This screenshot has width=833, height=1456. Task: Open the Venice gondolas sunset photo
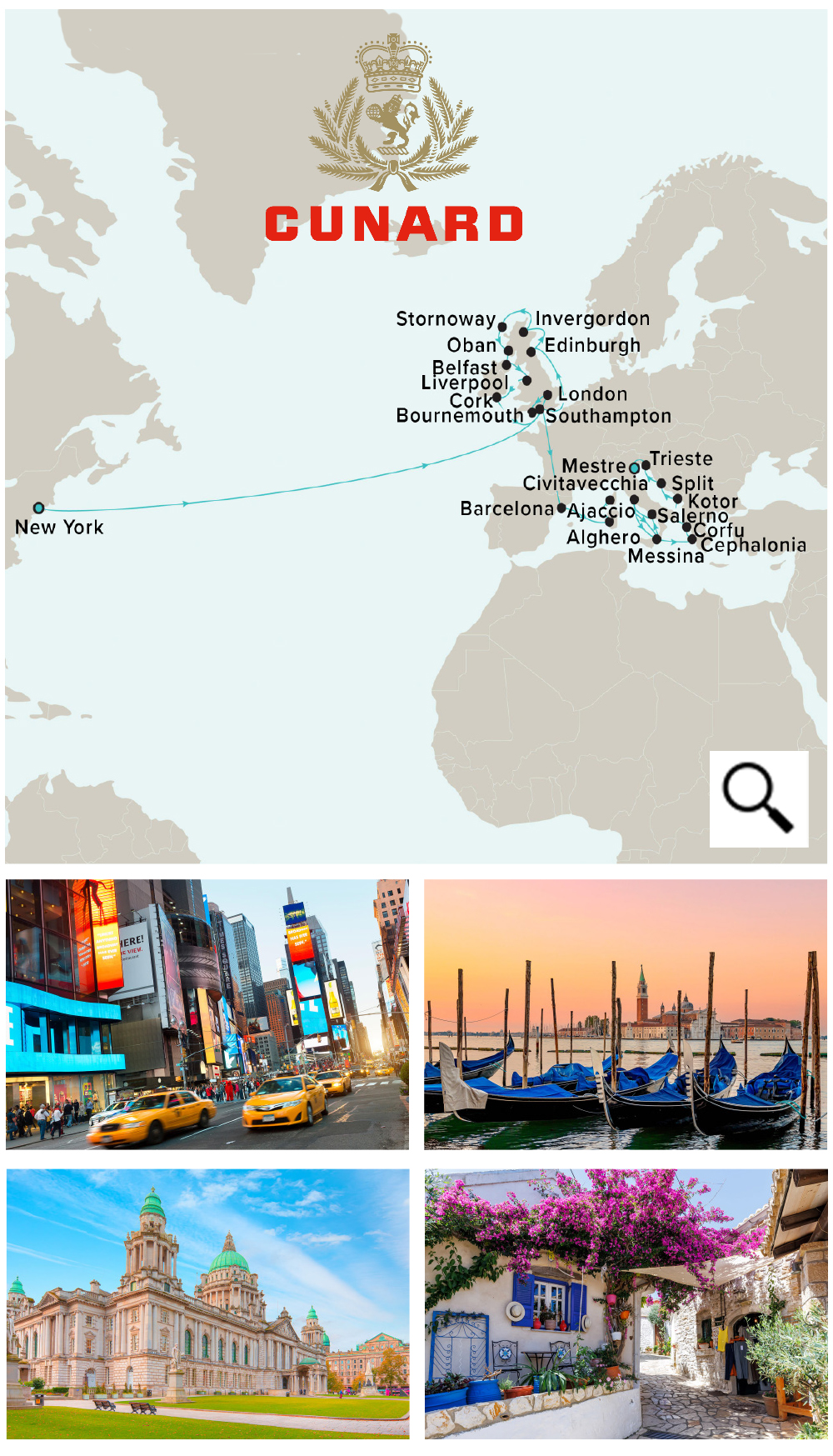(626, 1014)
